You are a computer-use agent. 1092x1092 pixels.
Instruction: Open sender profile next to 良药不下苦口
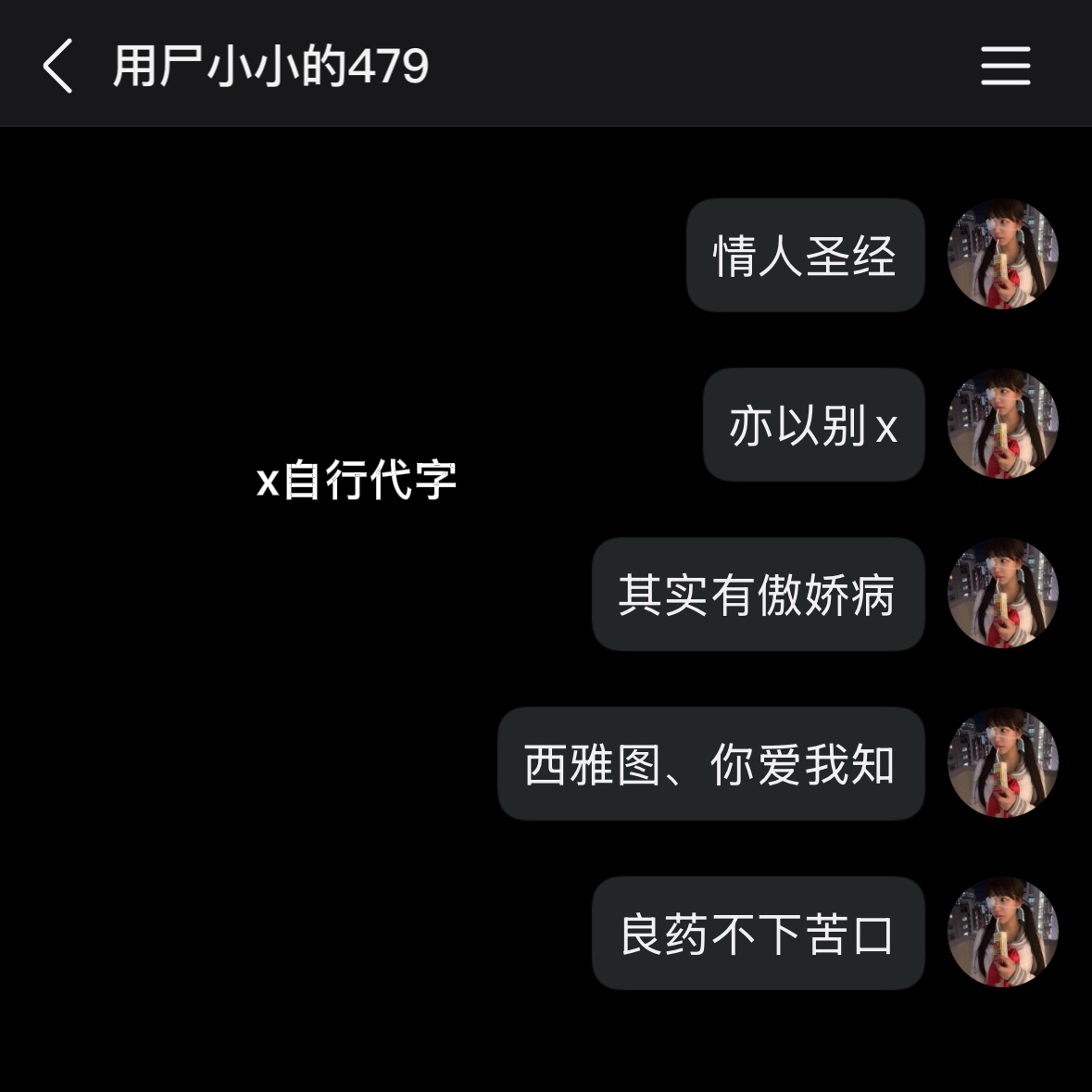tap(1002, 932)
